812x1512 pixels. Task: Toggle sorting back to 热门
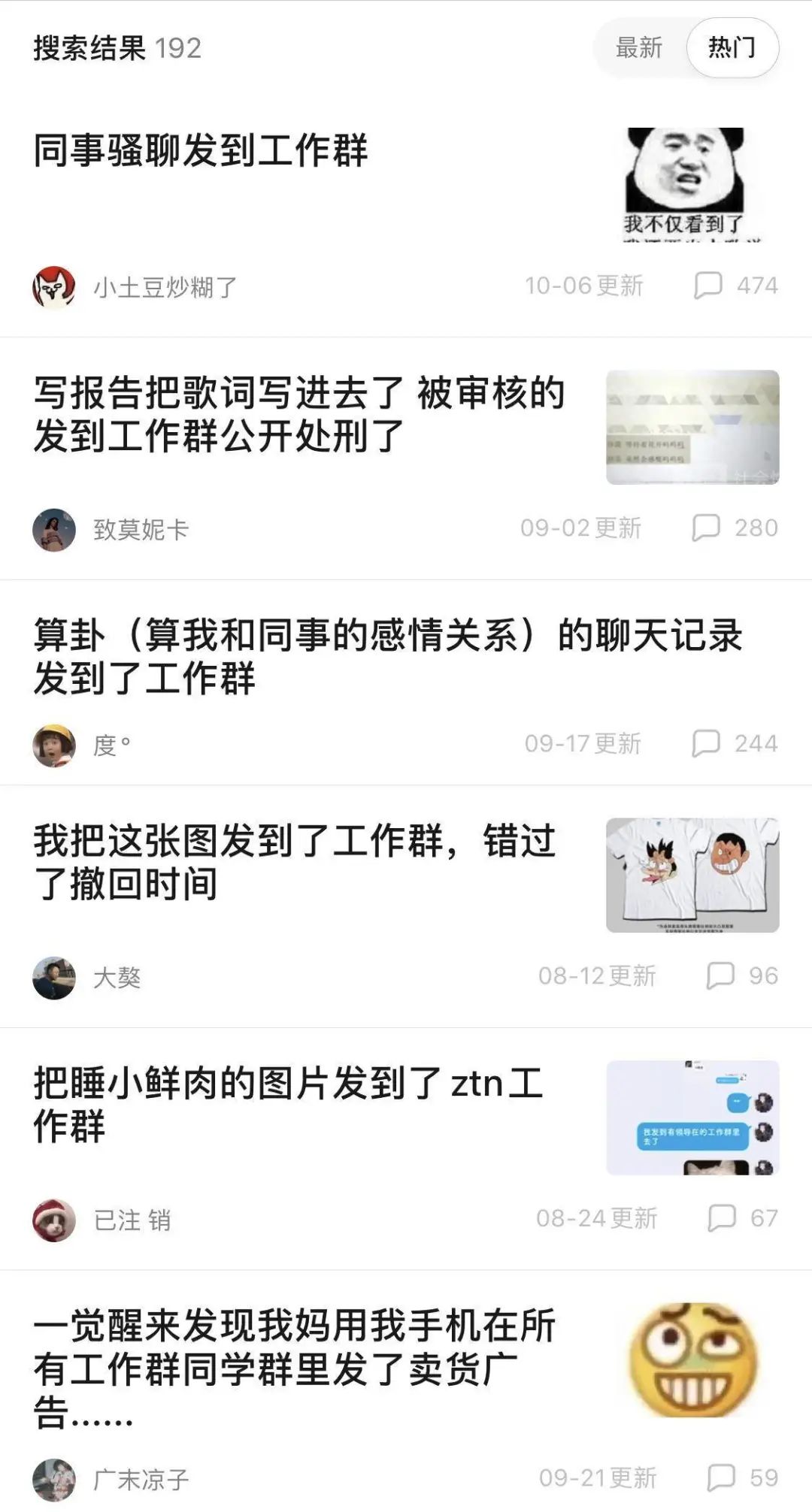(733, 47)
